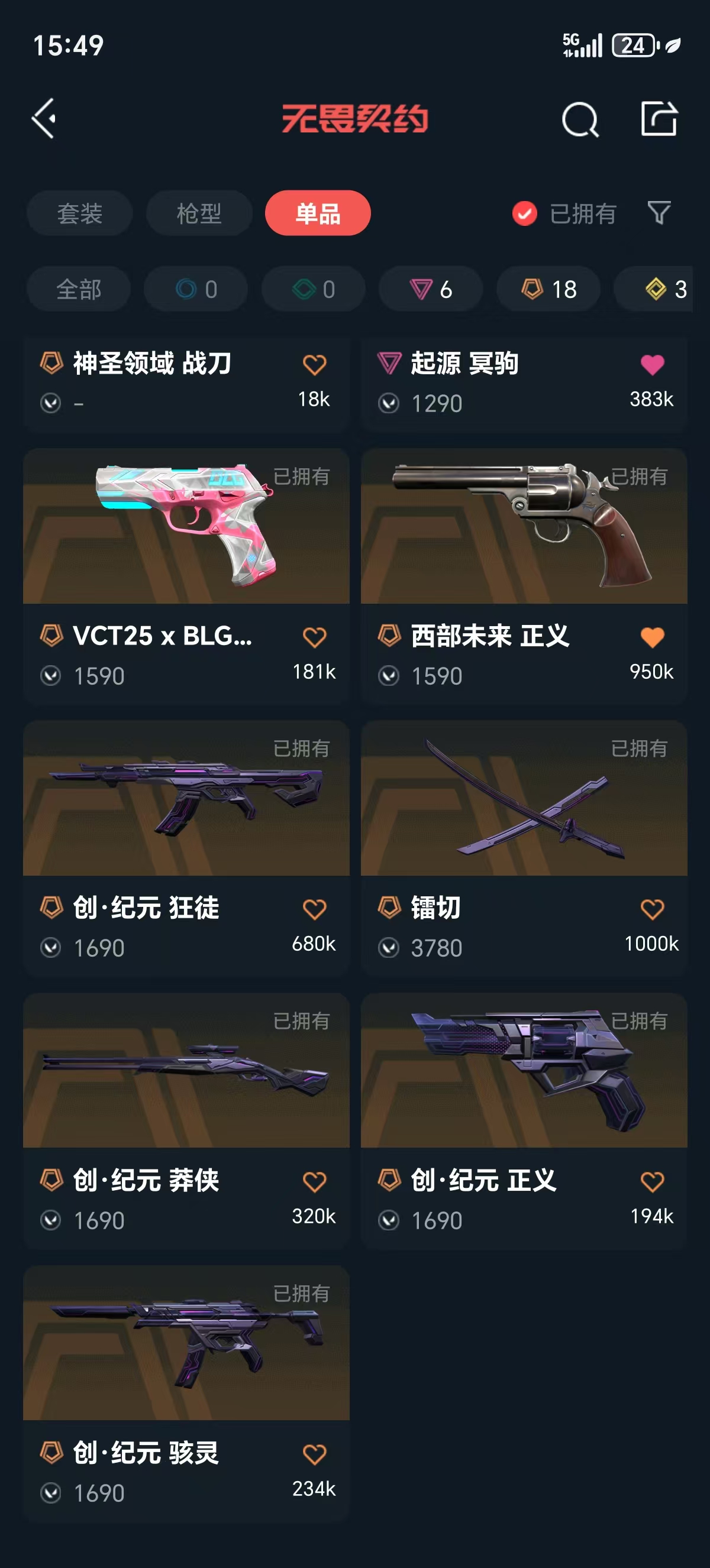Open the 创·纪元 正义 card
This screenshot has width=710, height=1568.
point(524,1071)
